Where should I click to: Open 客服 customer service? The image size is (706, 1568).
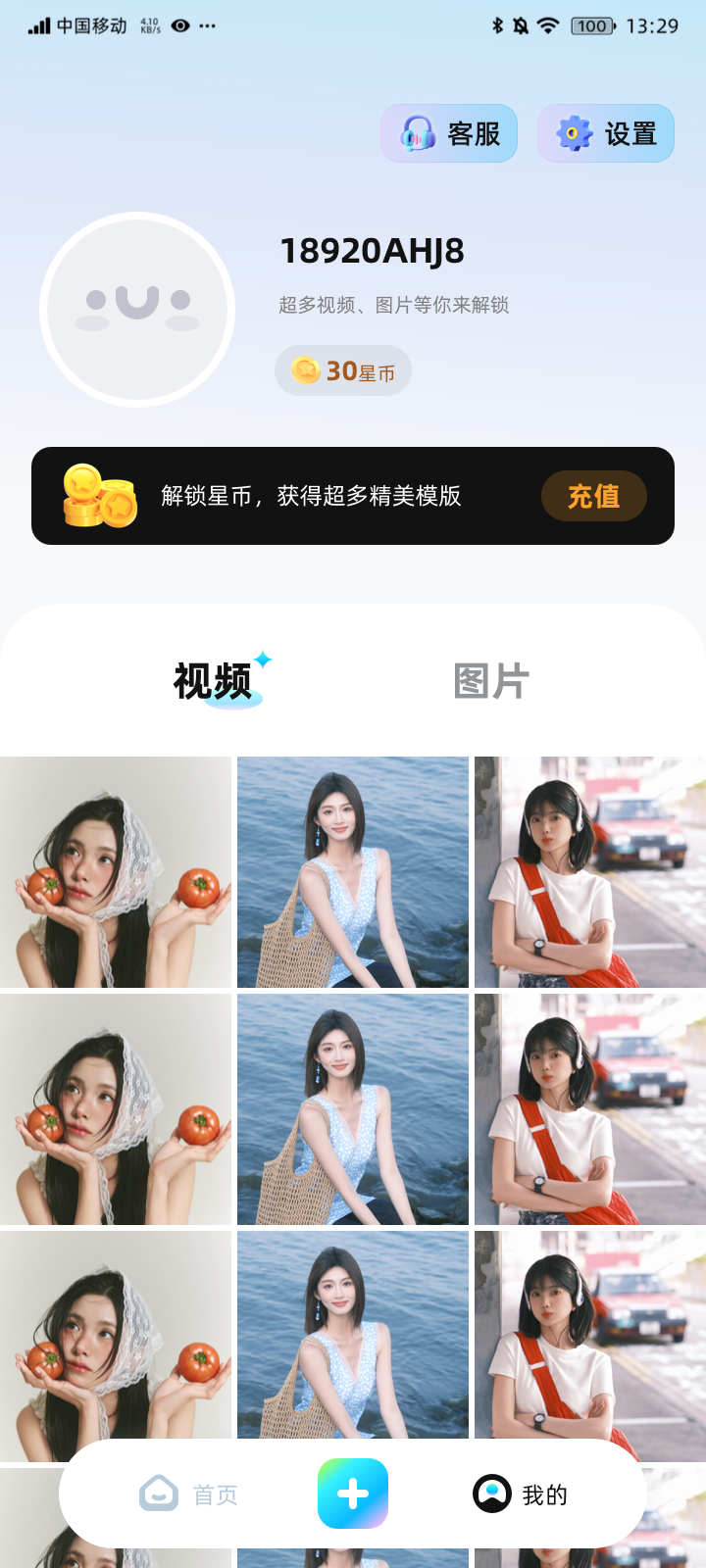coord(449,133)
